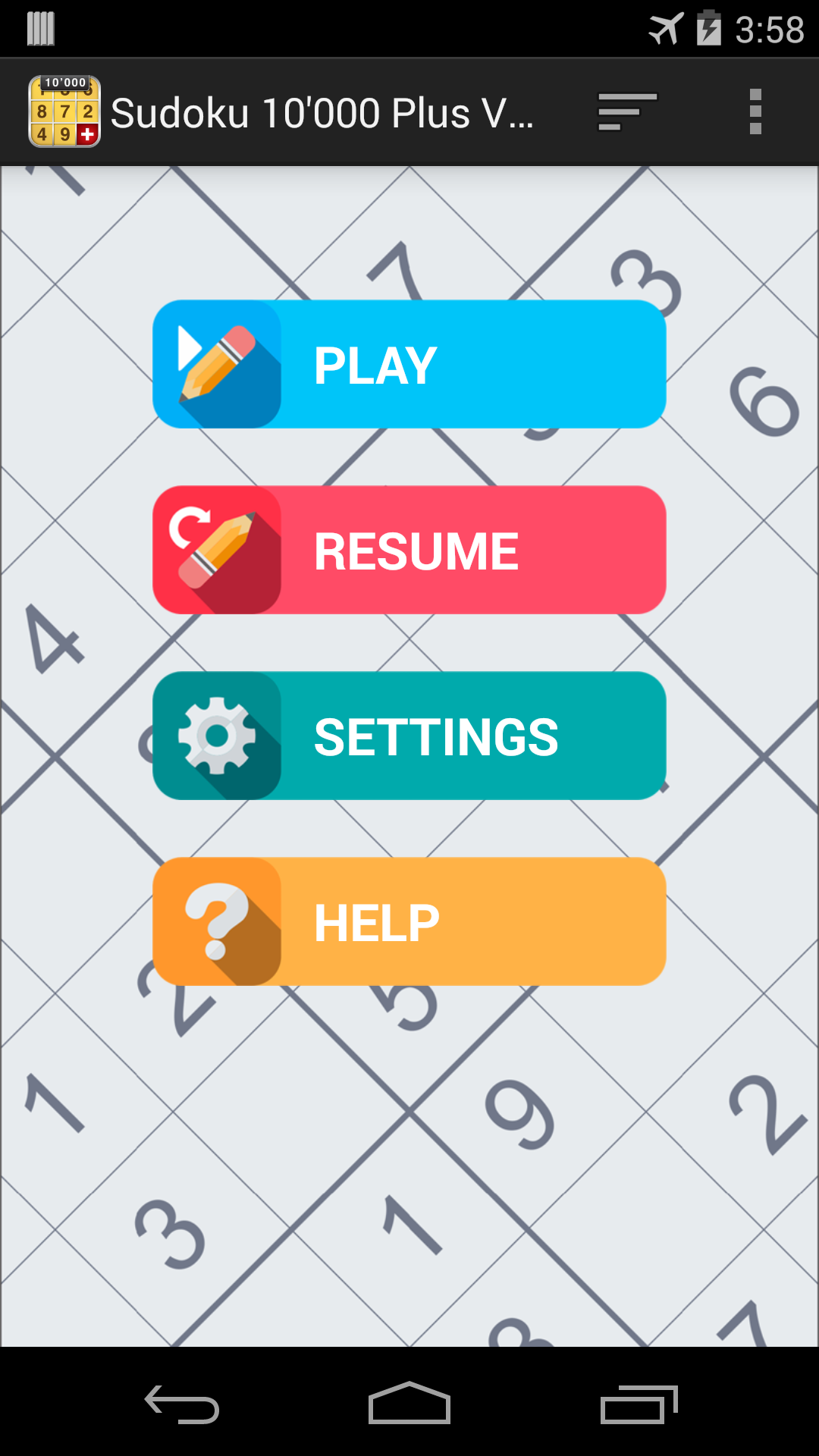Start a new game with PLAY
Viewport: 819px width, 1456px height.
point(409,365)
